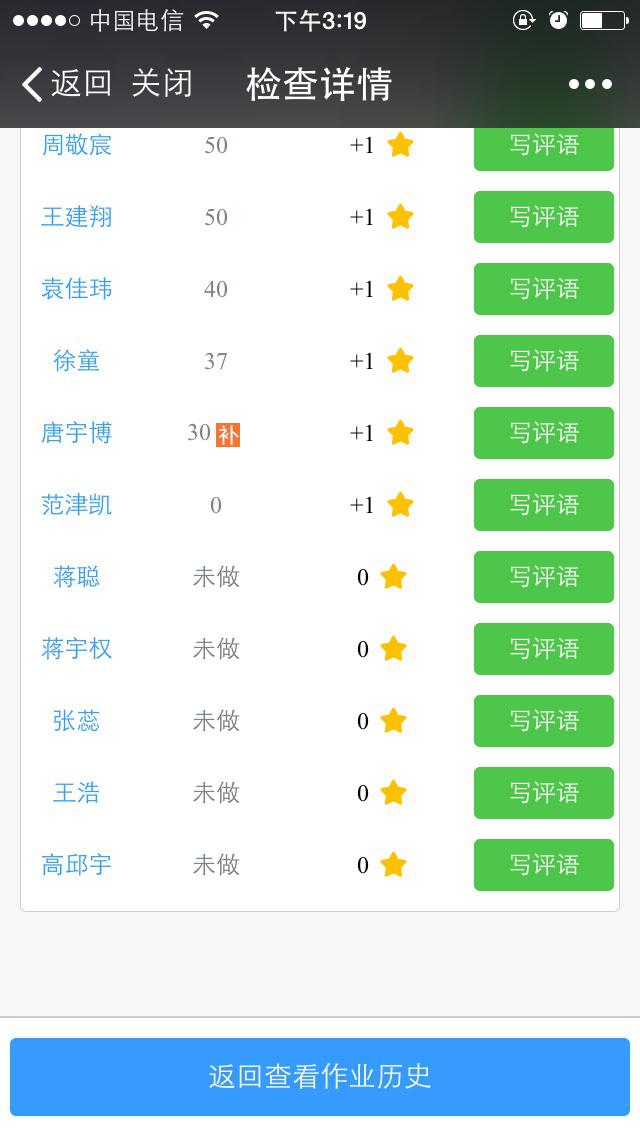Screen dimensions: 640x1136
Task: Write a comment for 张蕊
Action: click(x=544, y=721)
